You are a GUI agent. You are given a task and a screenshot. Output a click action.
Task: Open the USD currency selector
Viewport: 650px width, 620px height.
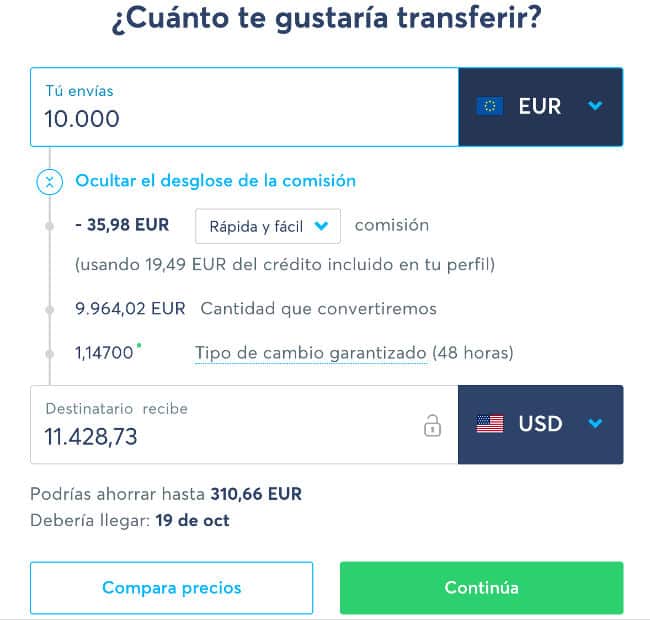[x=540, y=425]
